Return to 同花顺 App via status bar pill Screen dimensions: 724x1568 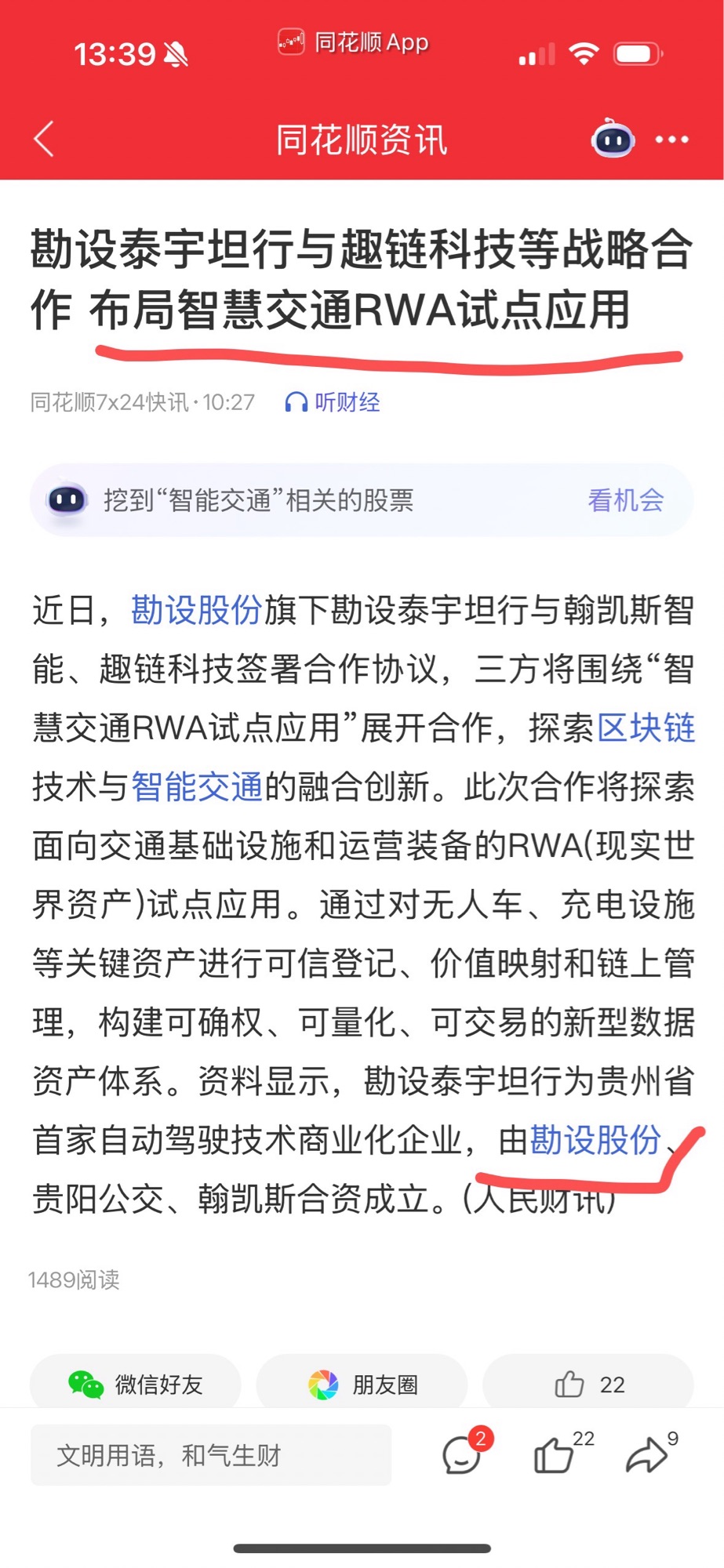click(x=354, y=42)
